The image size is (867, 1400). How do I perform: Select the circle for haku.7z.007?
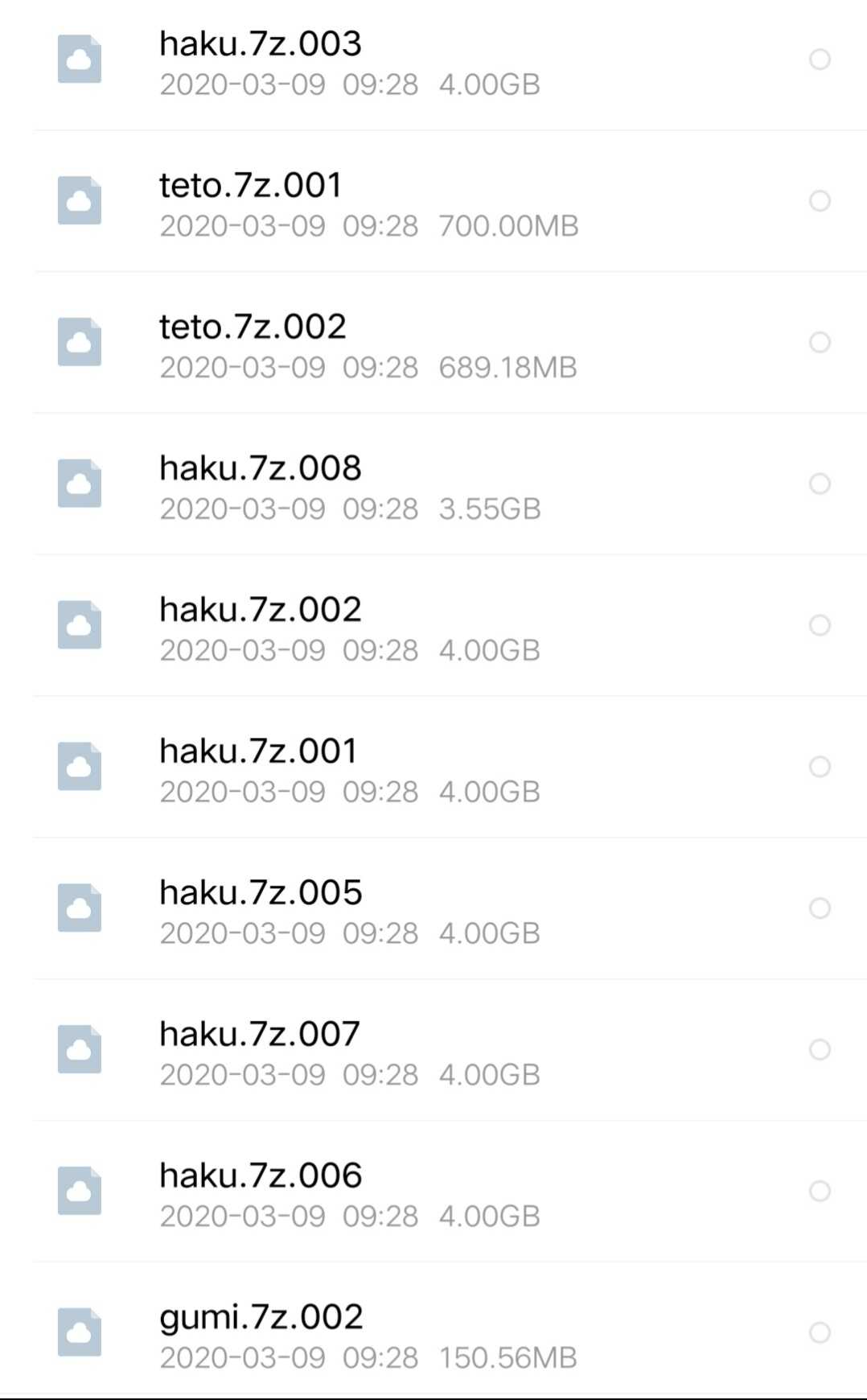[x=820, y=1050]
